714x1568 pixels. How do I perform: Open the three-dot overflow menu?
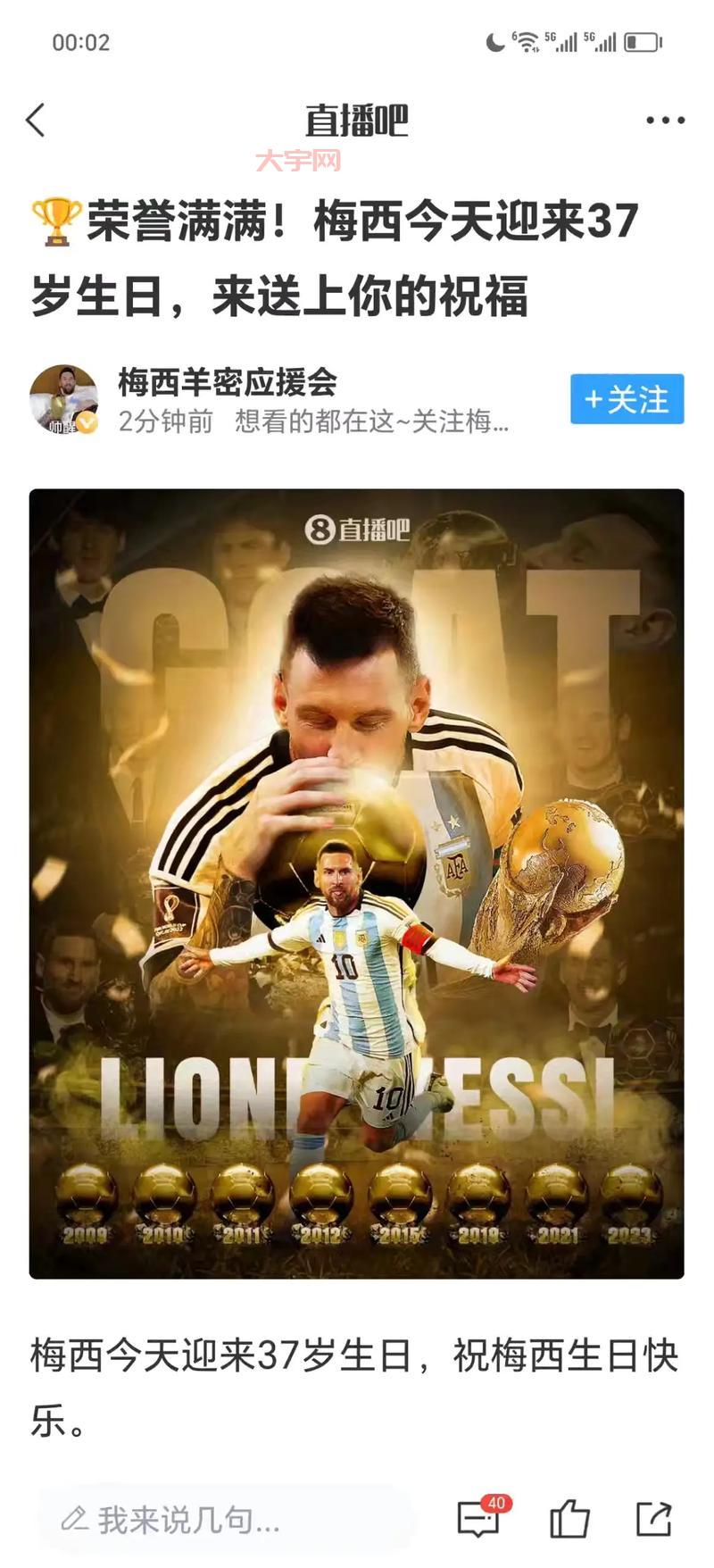[x=665, y=120]
